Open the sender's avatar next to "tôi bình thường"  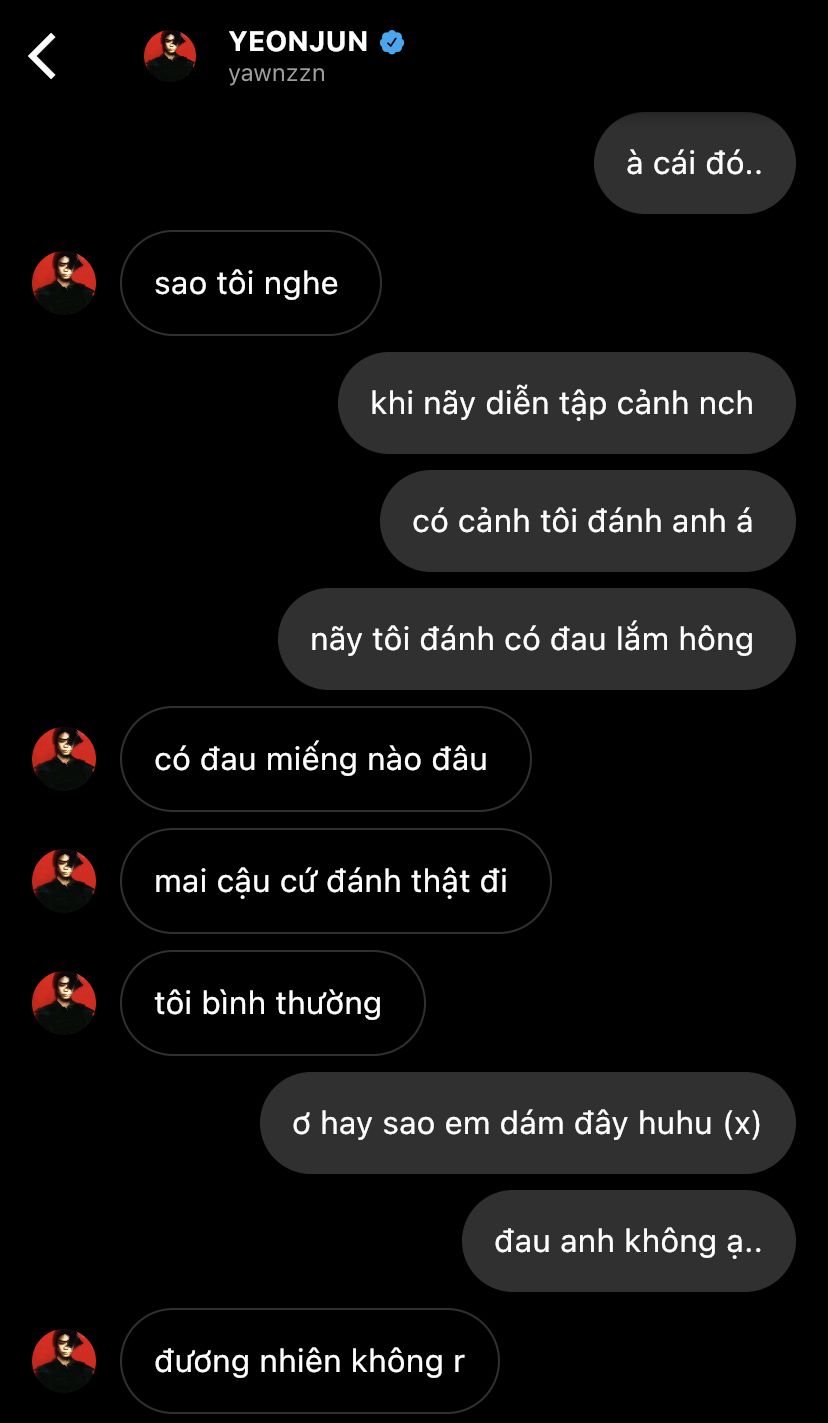64,1003
